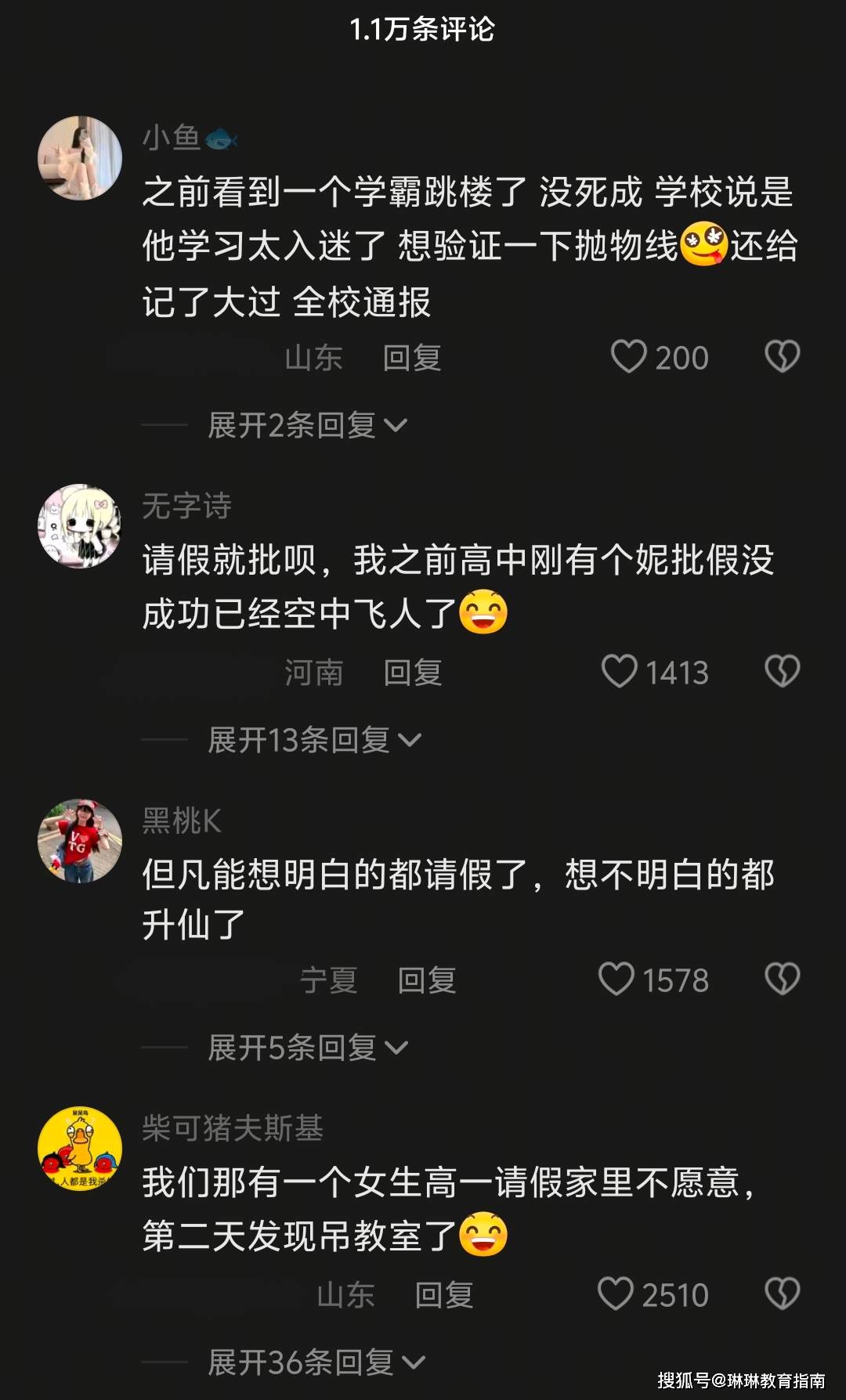Viewport: 846px width, 1400px height.
Task: Reply to 小鱼's comment
Action: [412, 358]
